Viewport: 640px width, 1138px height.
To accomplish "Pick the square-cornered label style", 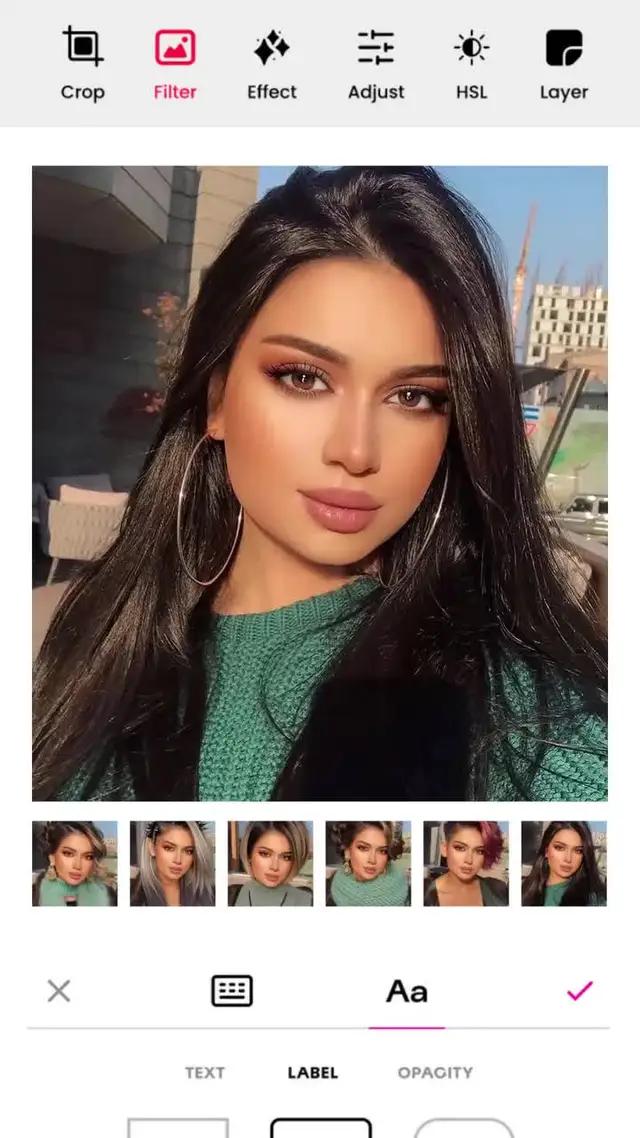I will click(178, 1128).
